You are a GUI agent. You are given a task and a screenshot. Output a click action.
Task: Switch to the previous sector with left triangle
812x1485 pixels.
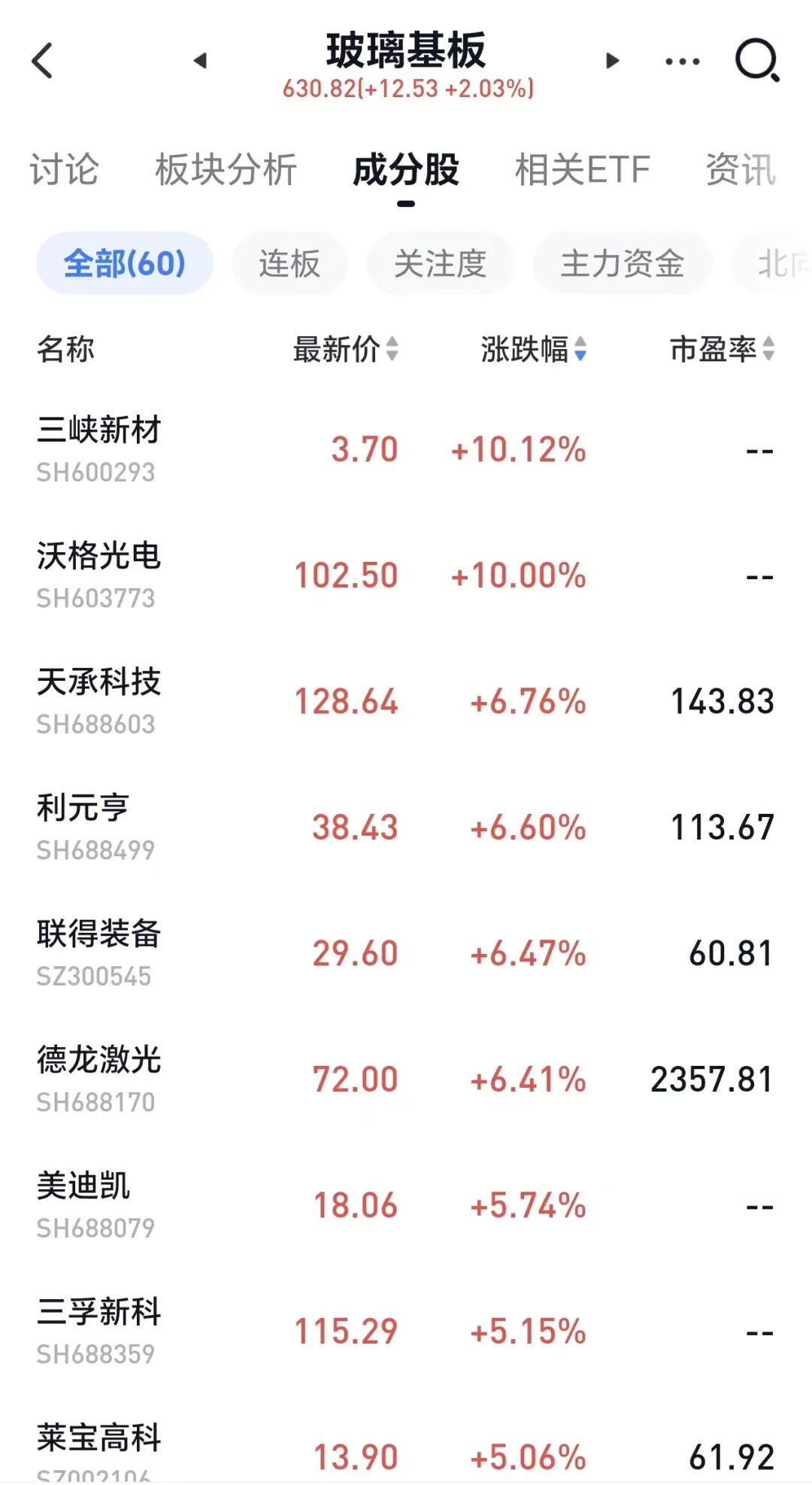[x=200, y=60]
